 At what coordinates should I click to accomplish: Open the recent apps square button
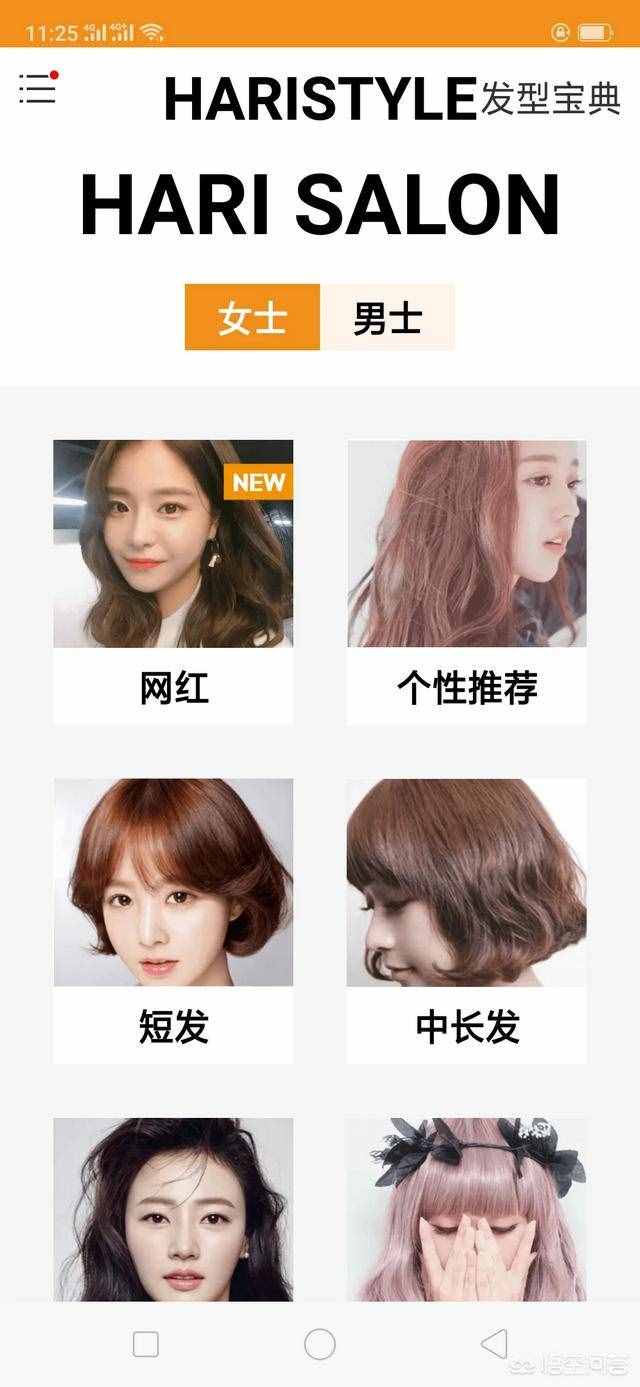click(146, 1344)
